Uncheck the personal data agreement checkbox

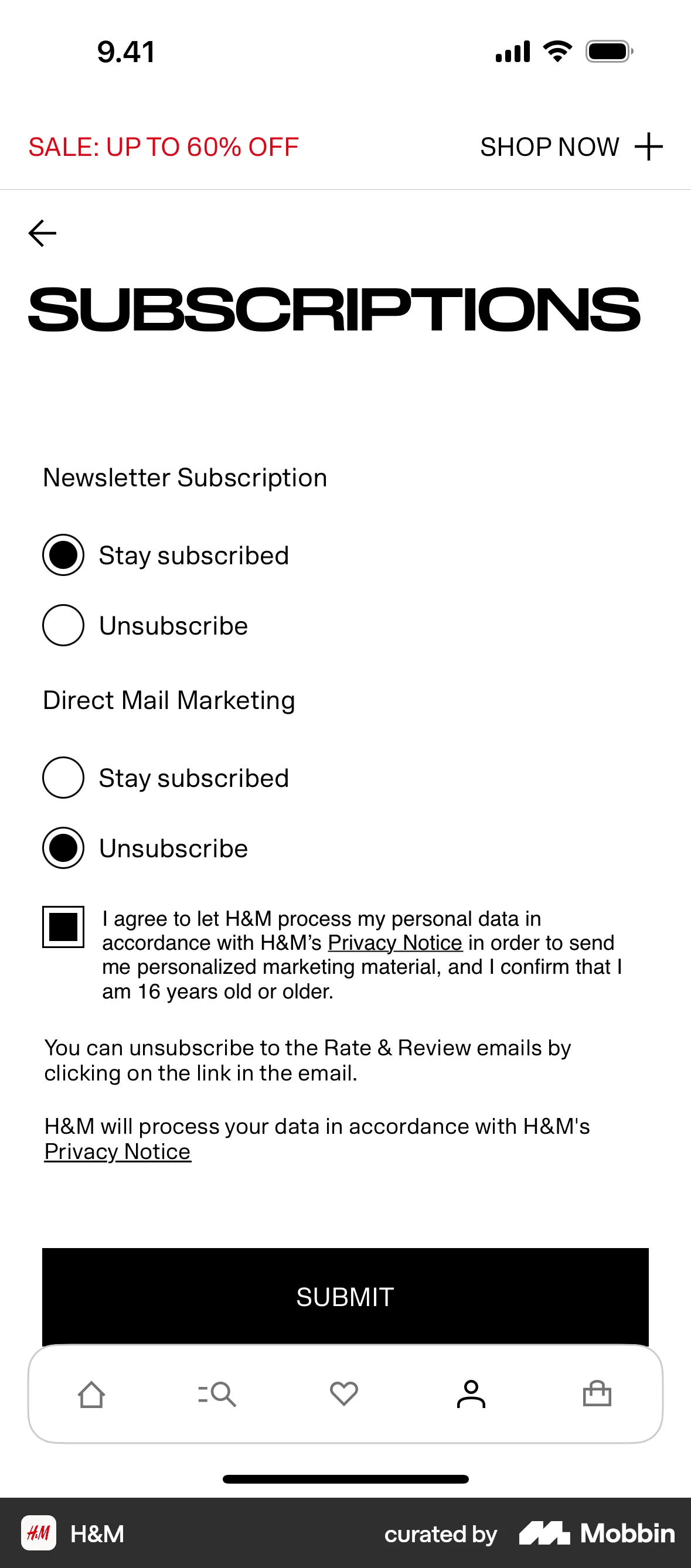coord(62,927)
